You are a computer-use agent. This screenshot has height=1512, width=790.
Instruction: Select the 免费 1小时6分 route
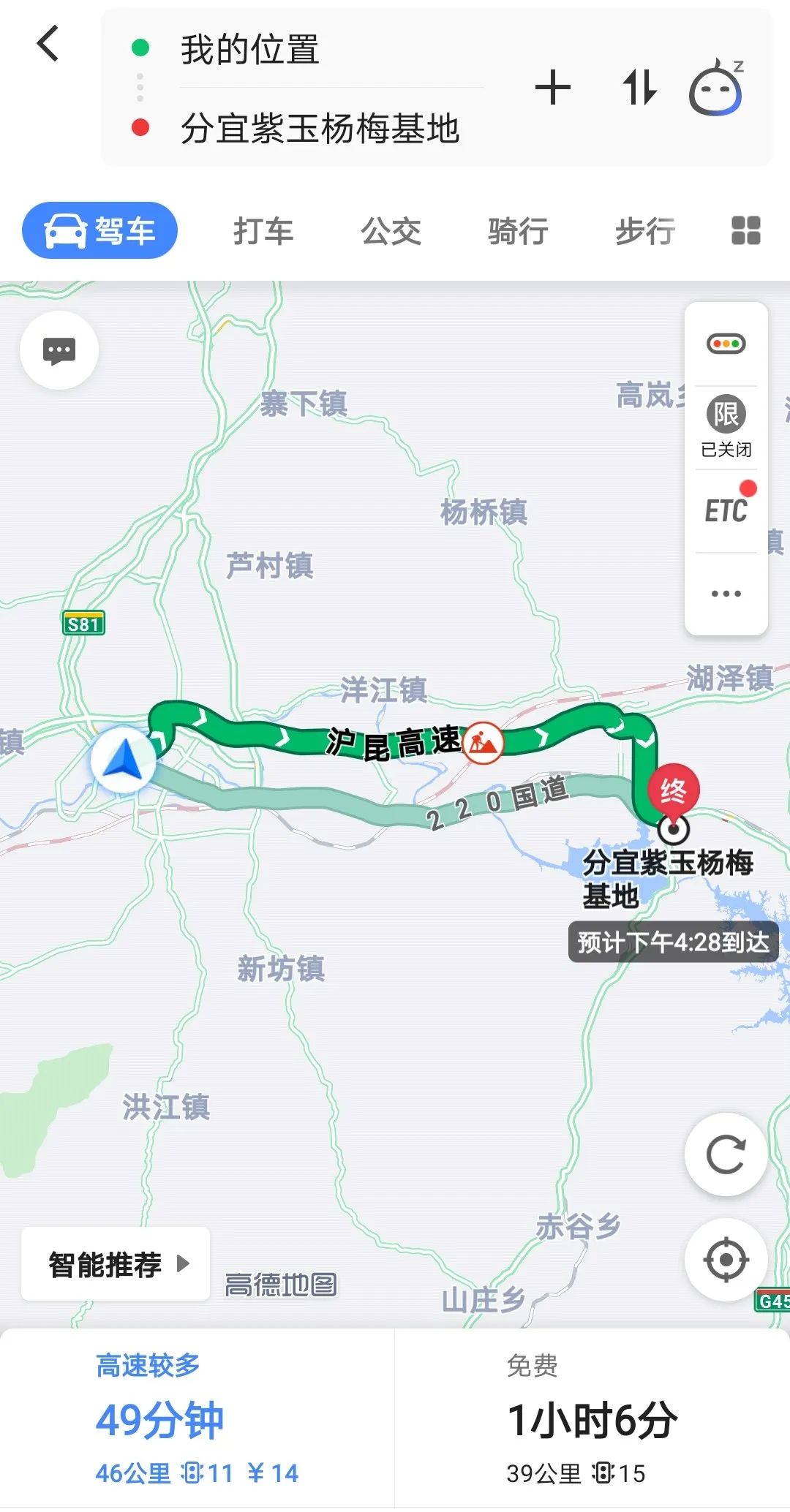592,1419
